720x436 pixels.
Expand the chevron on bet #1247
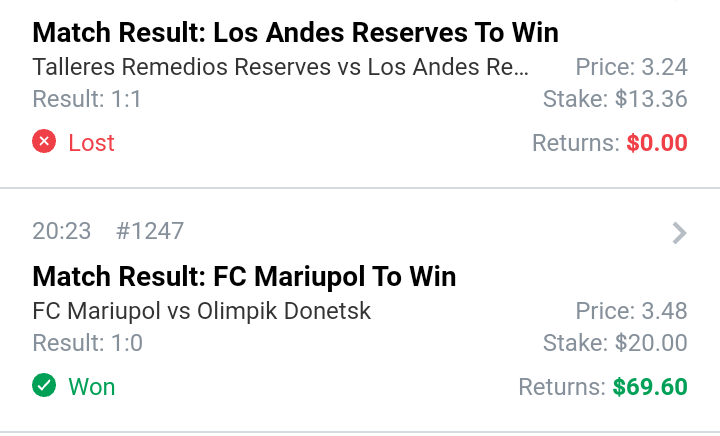click(x=679, y=233)
